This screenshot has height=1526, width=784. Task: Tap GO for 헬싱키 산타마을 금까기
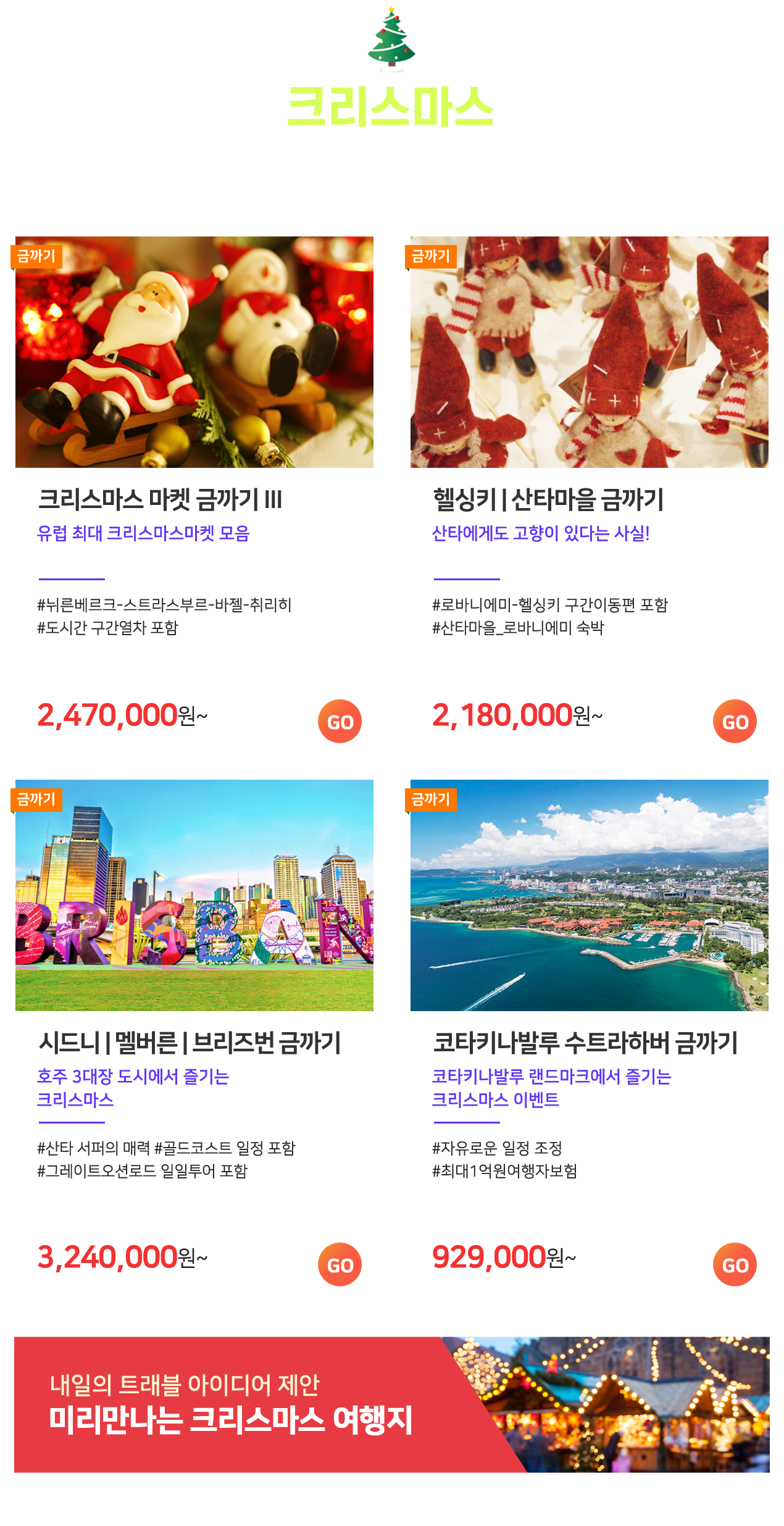(x=735, y=721)
